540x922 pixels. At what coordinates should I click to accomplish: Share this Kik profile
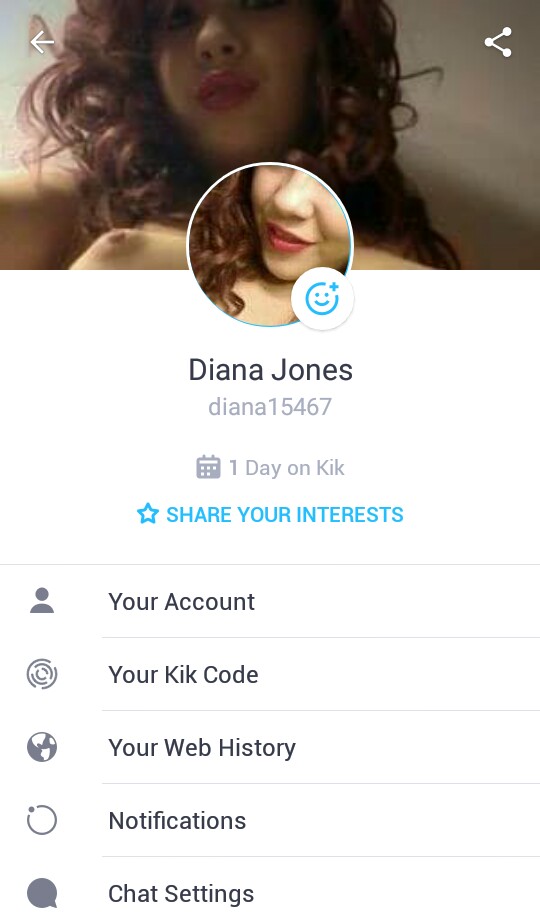(498, 42)
